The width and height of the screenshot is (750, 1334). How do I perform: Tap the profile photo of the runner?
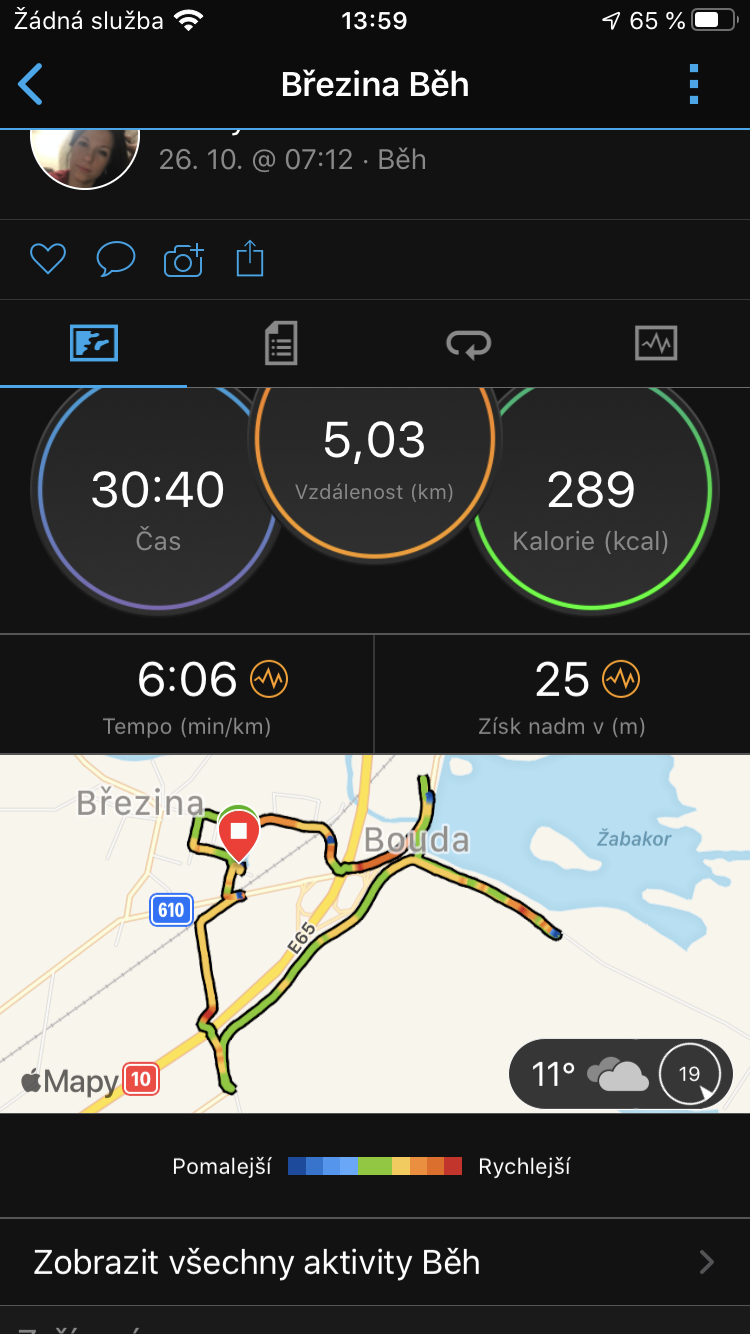(x=85, y=158)
